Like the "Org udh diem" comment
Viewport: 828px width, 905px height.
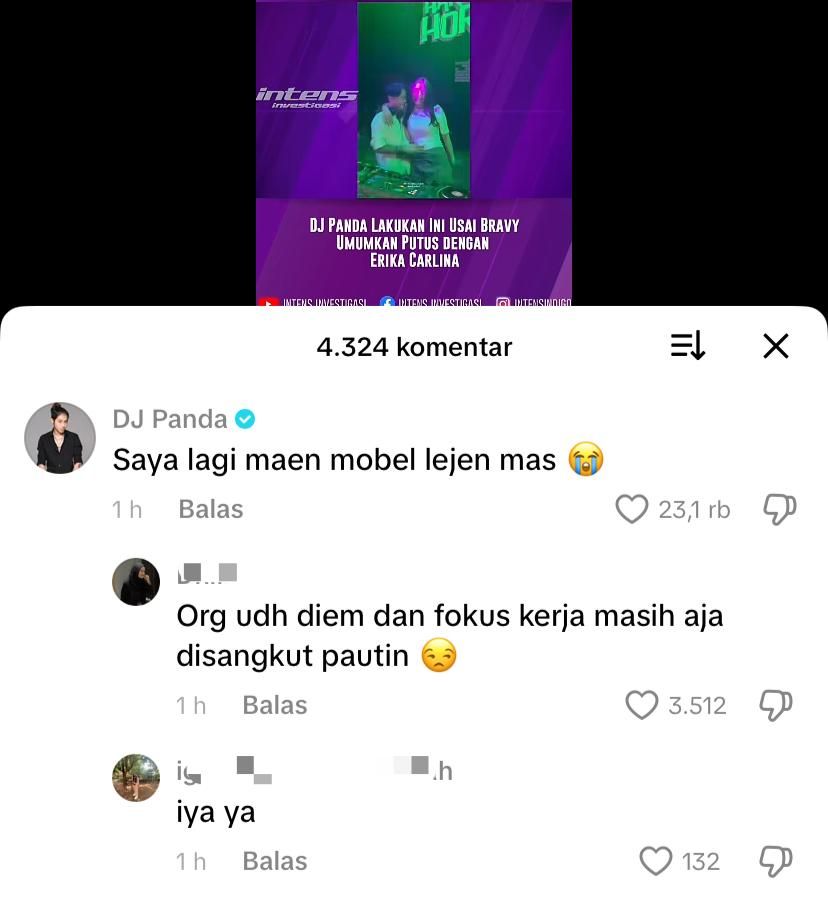(x=642, y=706)
